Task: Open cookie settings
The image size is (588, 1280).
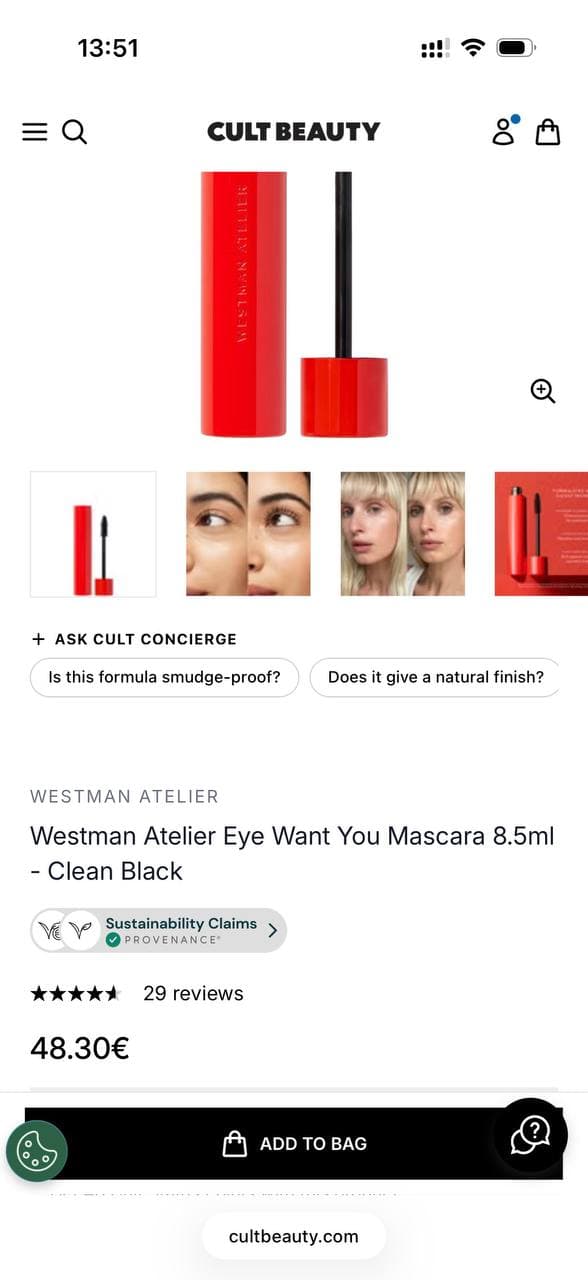Action: click(x=37, y=1151)
